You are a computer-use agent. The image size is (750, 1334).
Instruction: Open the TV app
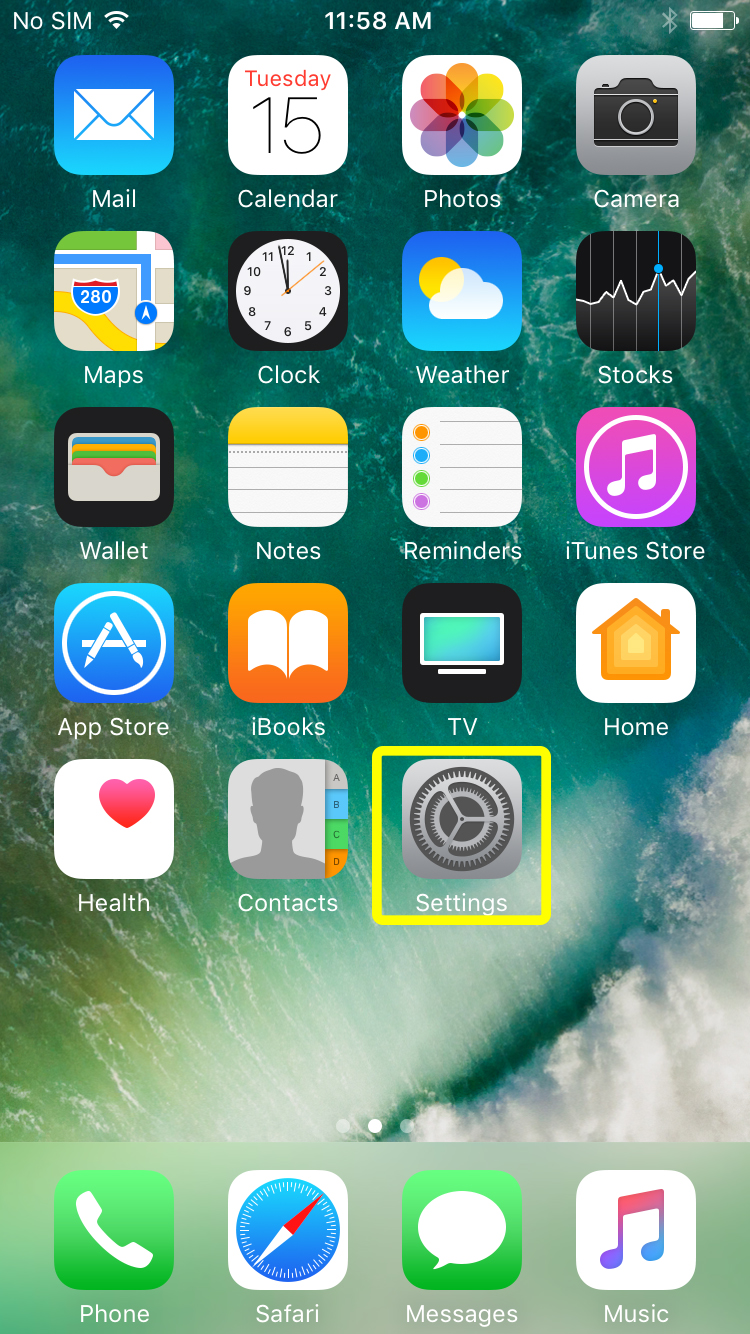[462, 643]
